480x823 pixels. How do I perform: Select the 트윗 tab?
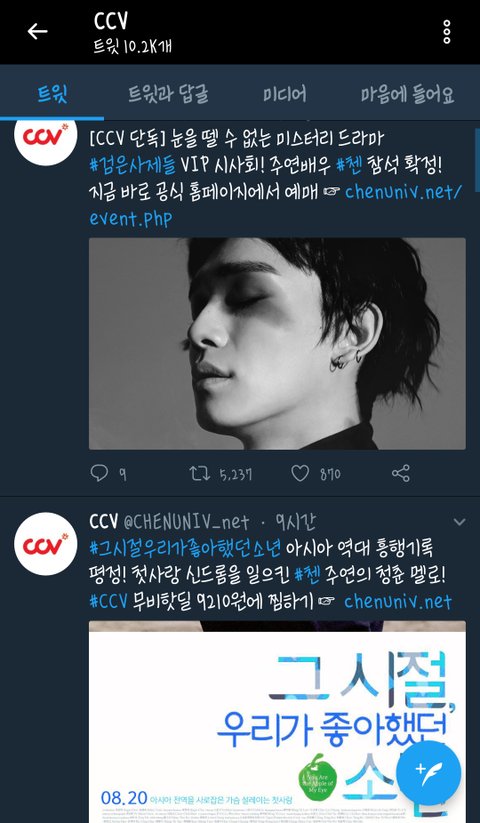tap(52, 94)
